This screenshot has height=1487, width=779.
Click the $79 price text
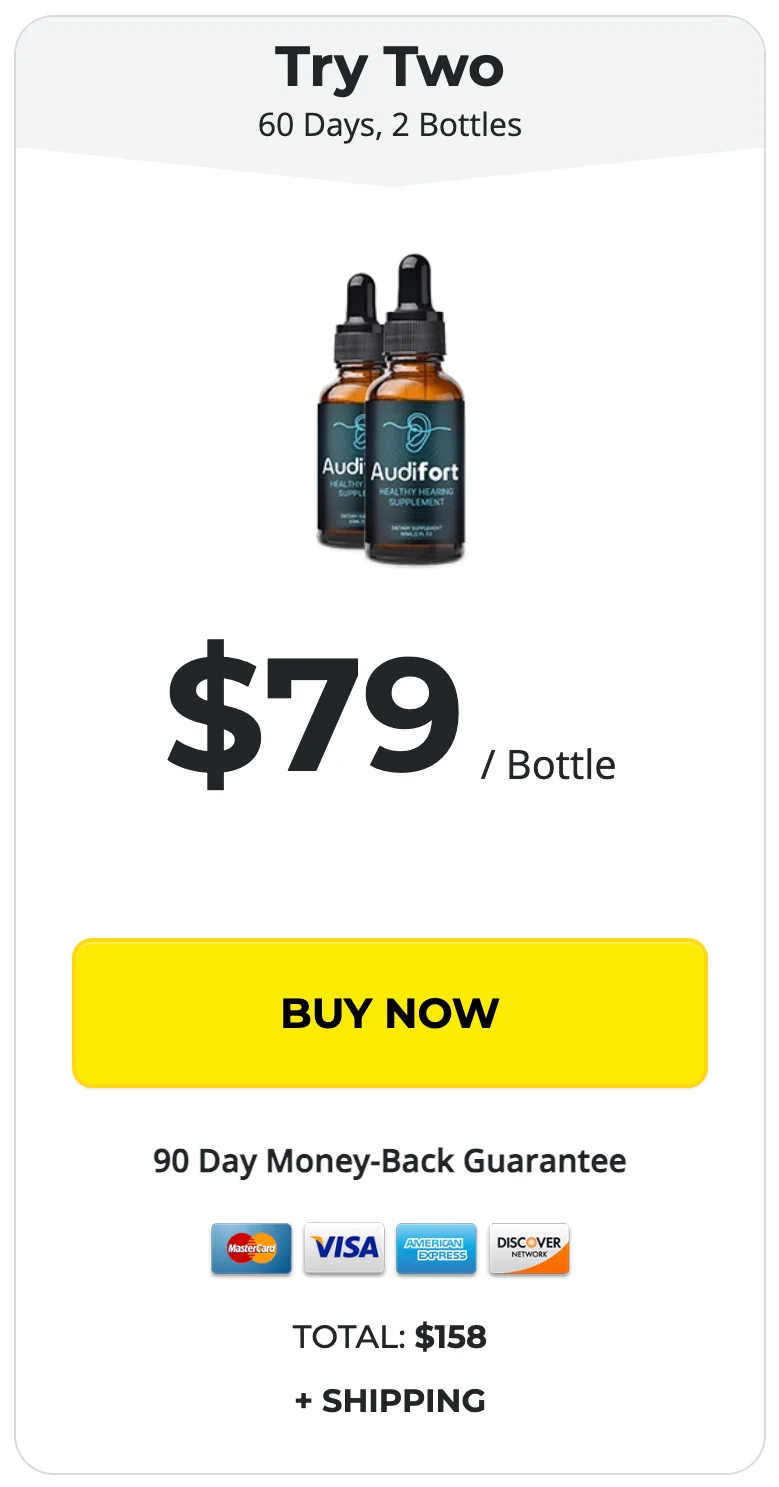[x=320, y=710]
